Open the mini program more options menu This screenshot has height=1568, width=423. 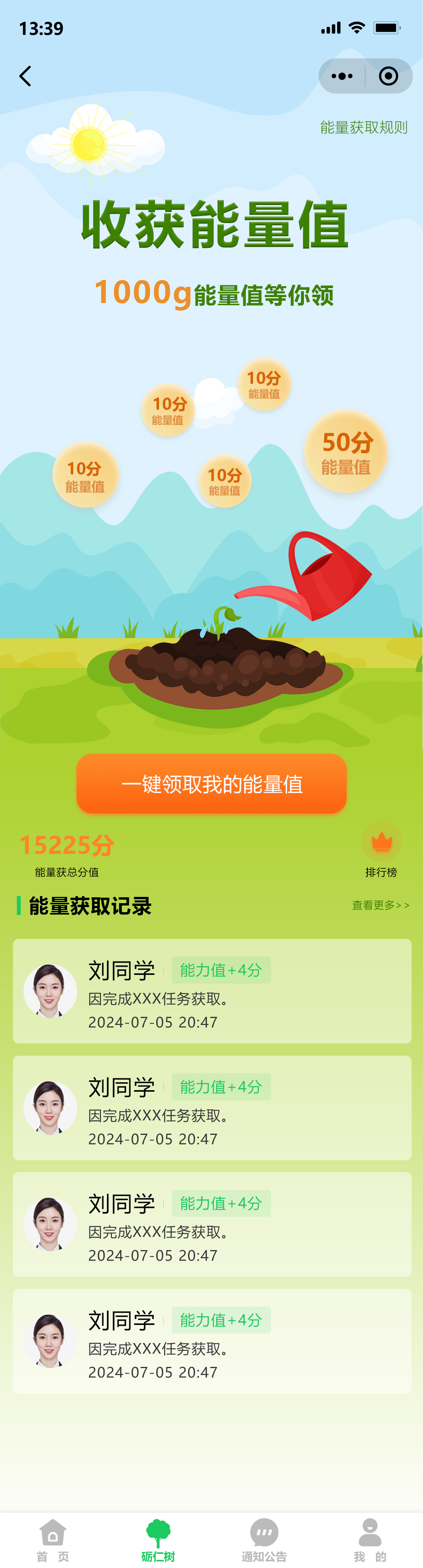[342, 76]
